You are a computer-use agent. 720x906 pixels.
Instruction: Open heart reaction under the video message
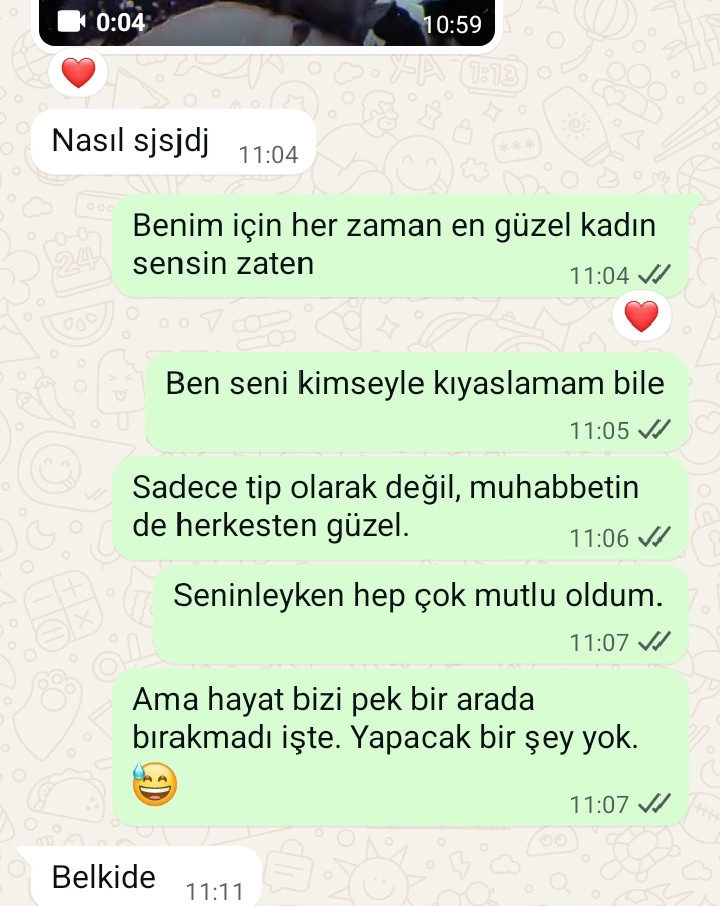point(78,73)
